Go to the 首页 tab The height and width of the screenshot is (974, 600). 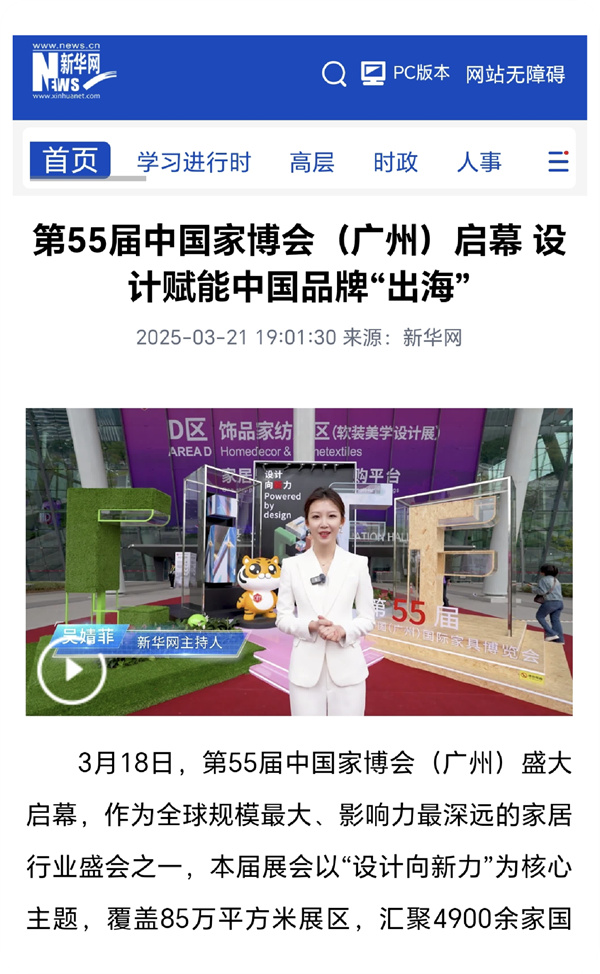point(70,161)
